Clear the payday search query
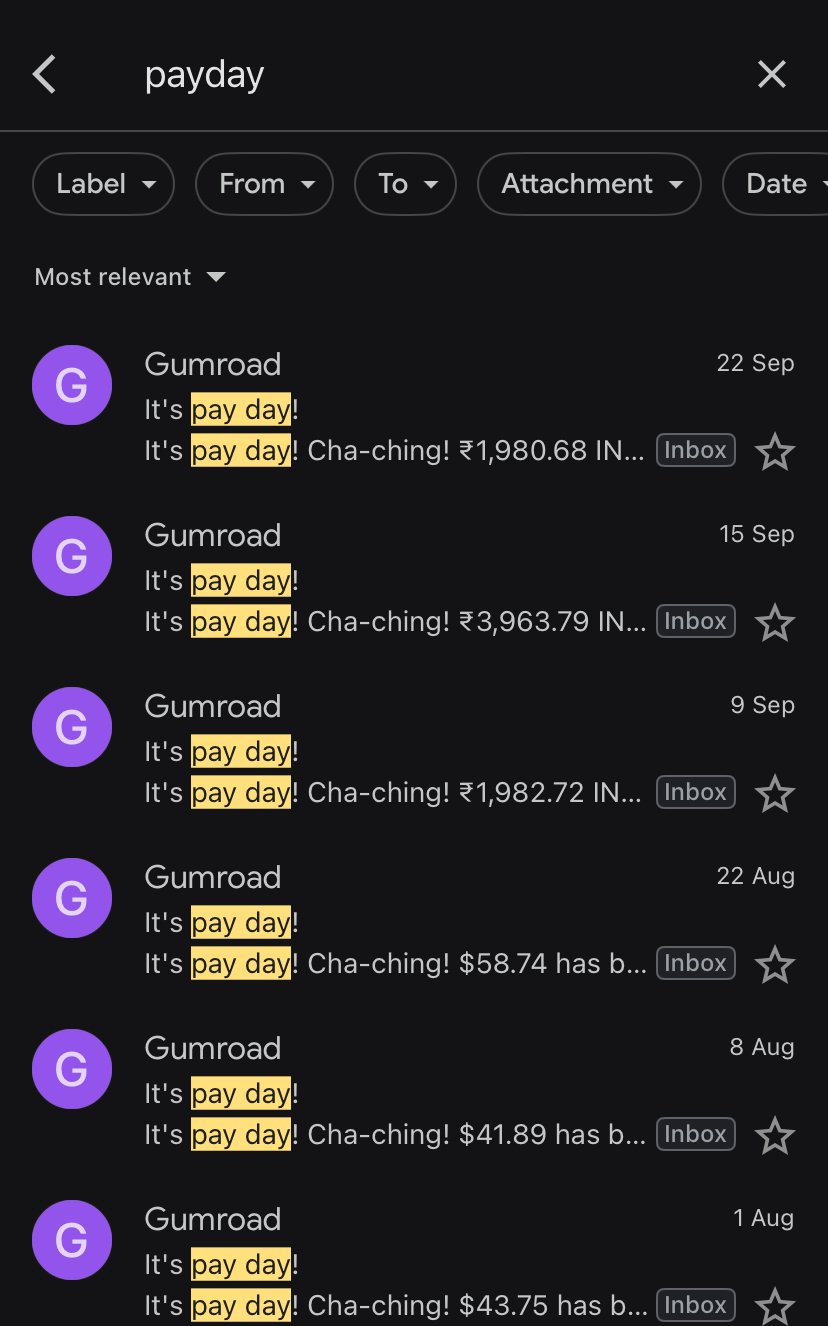This screenshot has width=828, height=1326. [x=771, y=74]
